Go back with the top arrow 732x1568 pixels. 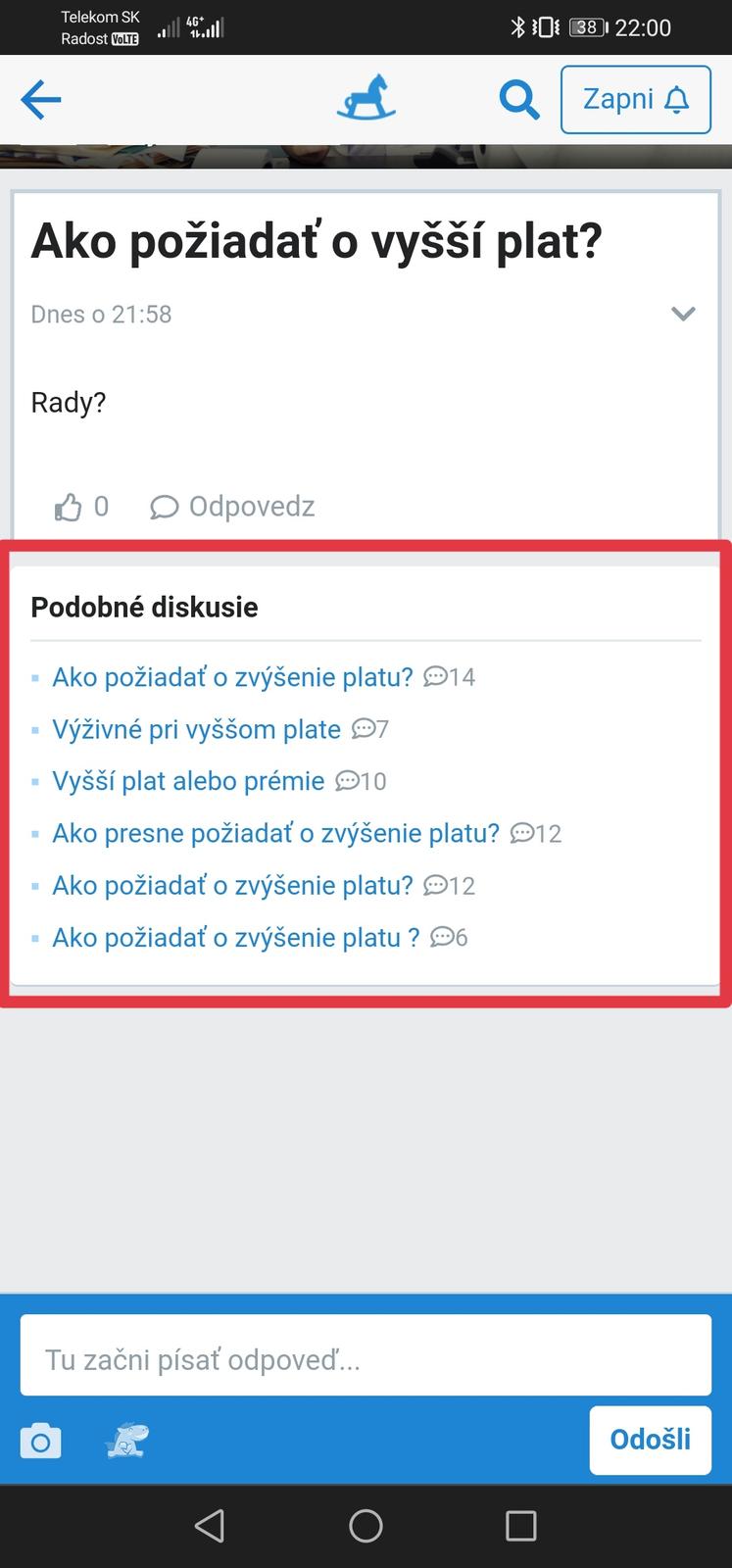[x=41, y=99]
